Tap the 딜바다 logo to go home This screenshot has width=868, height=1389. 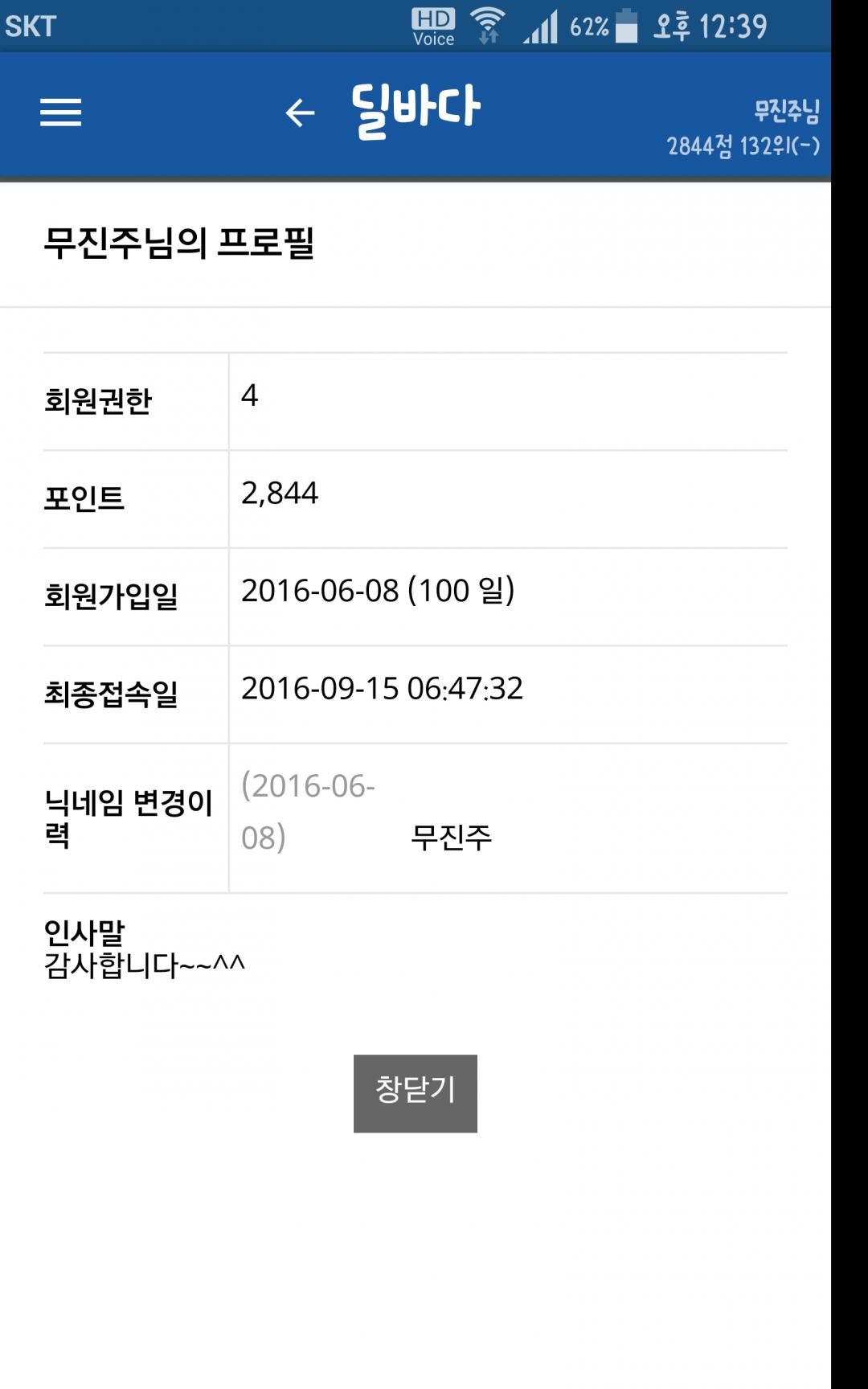(x=416, y=111)
